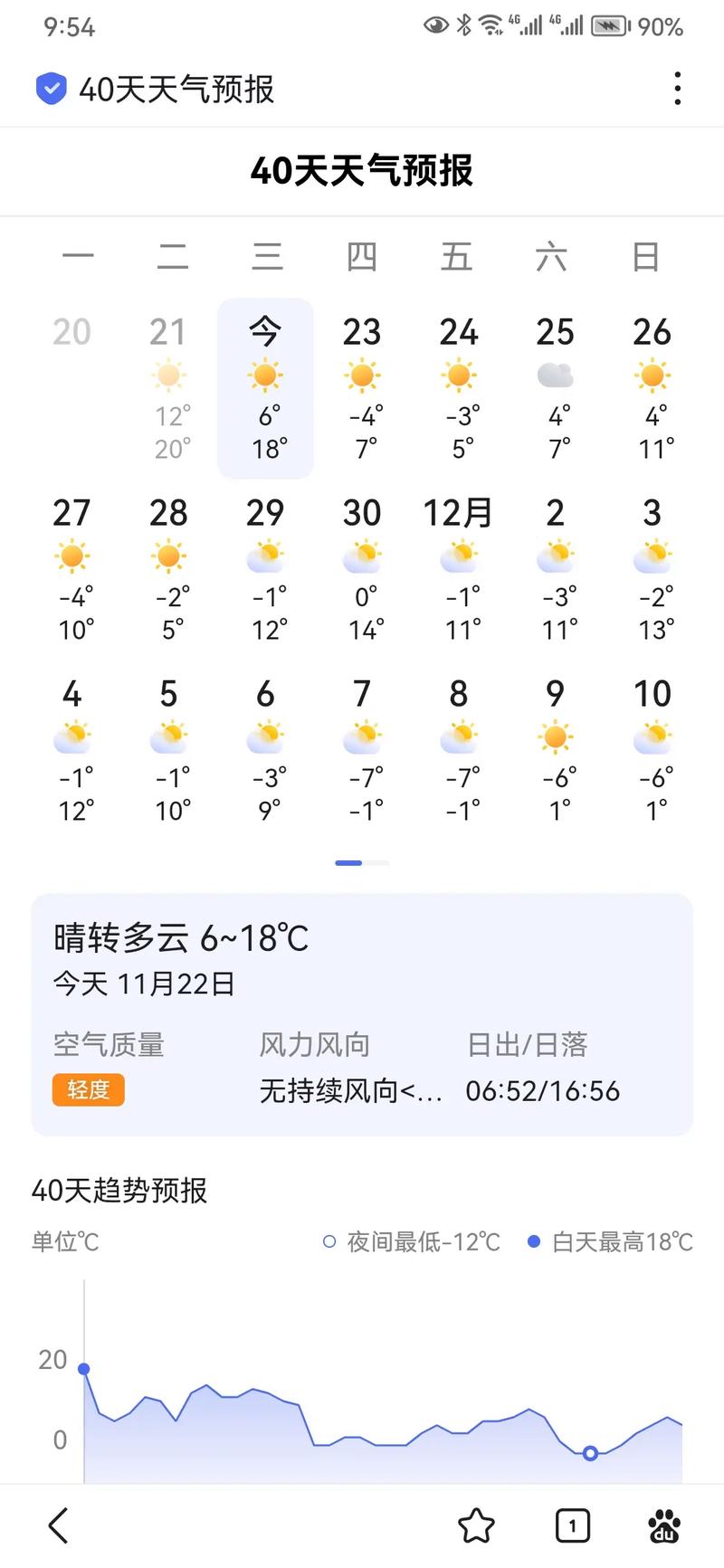Select the 40天趋势预报 section header
The height and width of the screenshot is (1568, 724).
tap(119, 1192)
